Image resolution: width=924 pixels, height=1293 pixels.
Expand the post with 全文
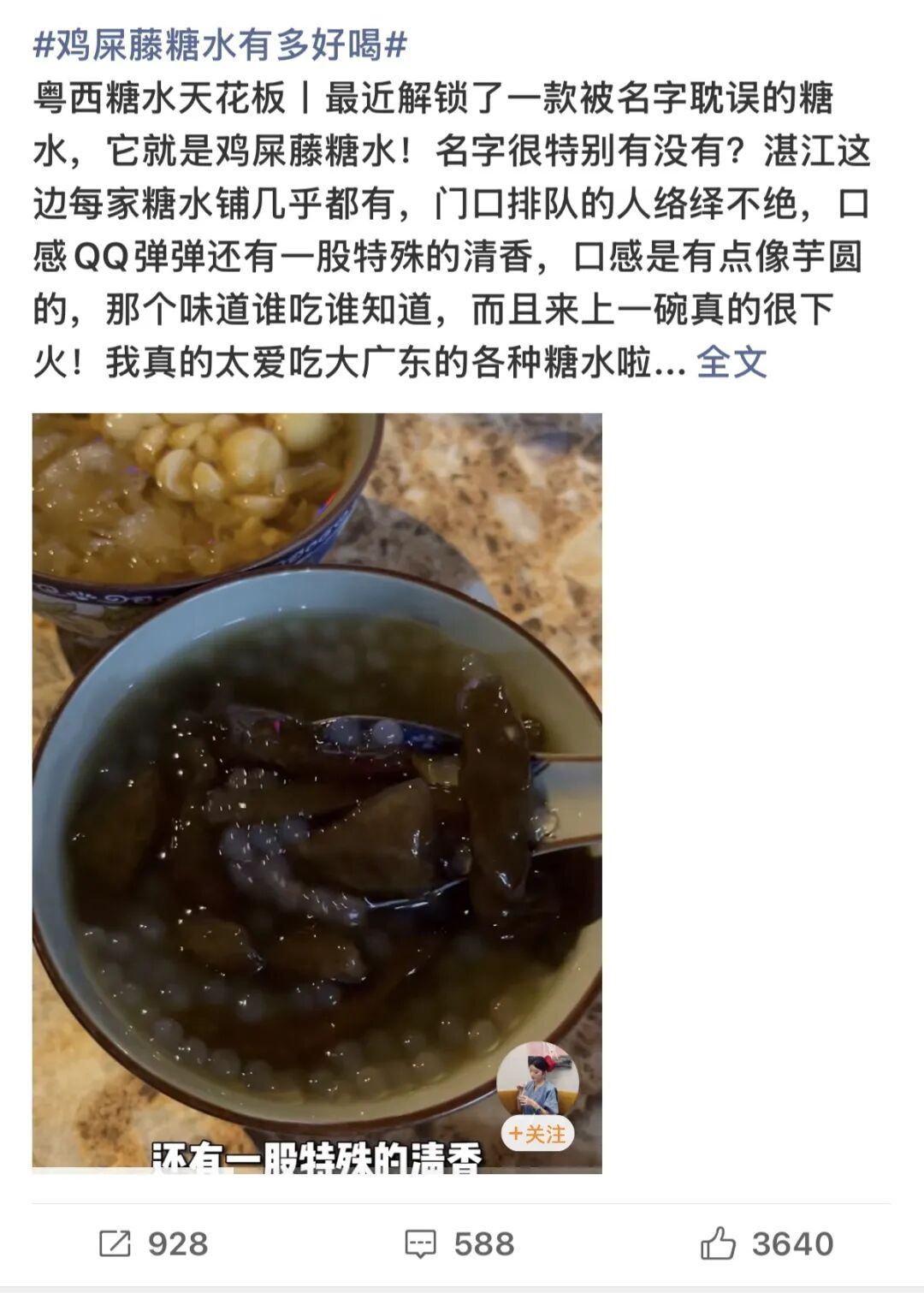[x=731, y=363]
